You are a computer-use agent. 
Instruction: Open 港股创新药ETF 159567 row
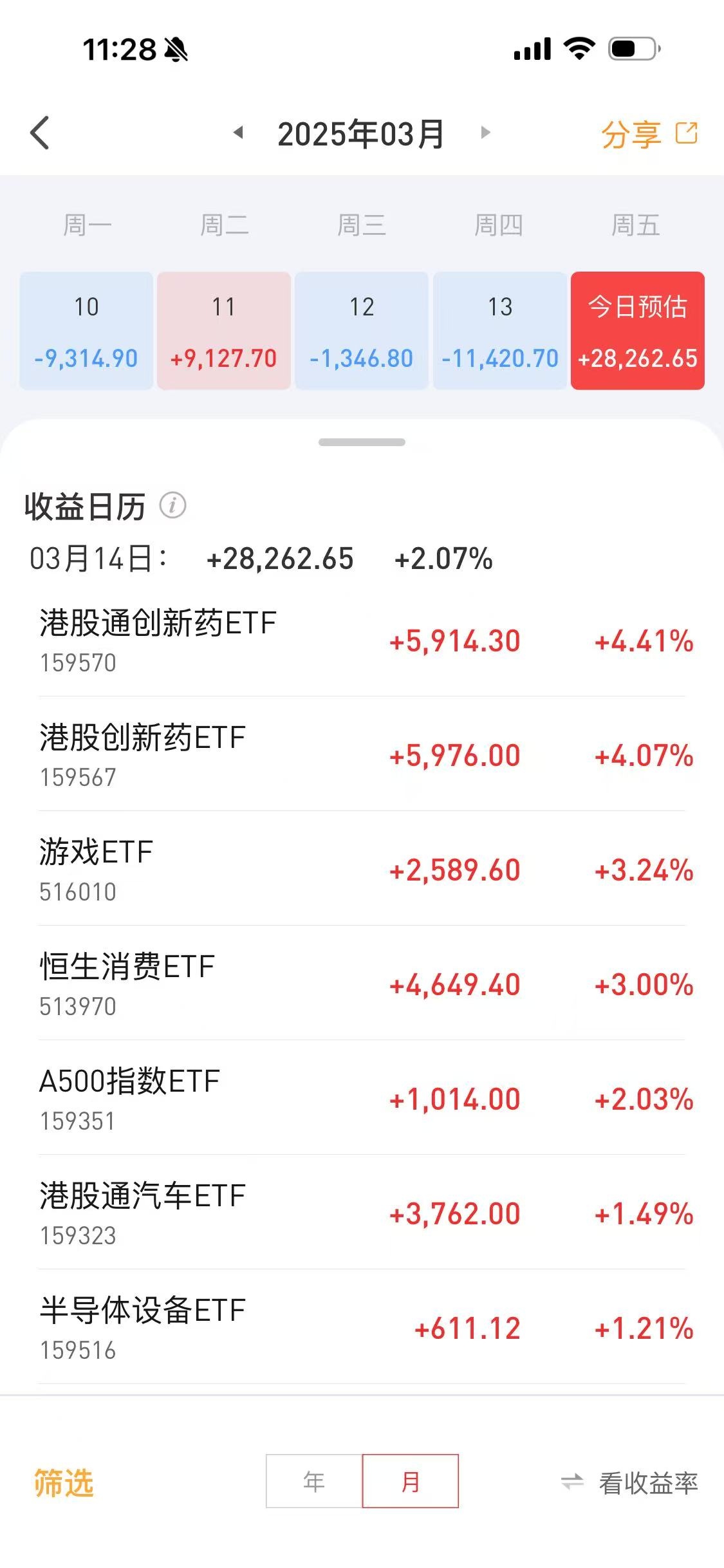pos(362,754)
